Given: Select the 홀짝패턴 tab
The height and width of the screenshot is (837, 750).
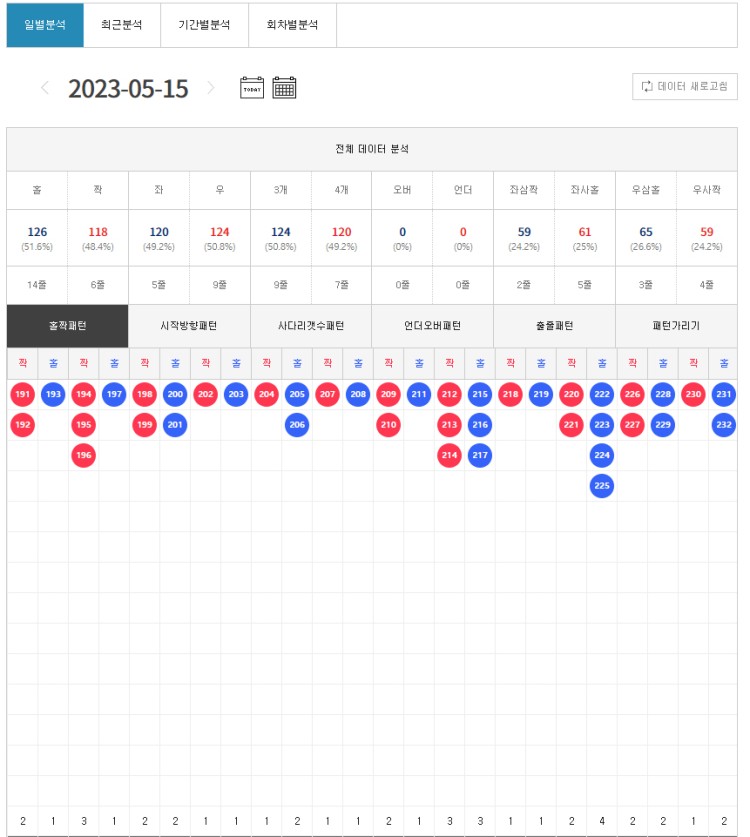Looking at the screenshot, I should [x=68, y=326].
